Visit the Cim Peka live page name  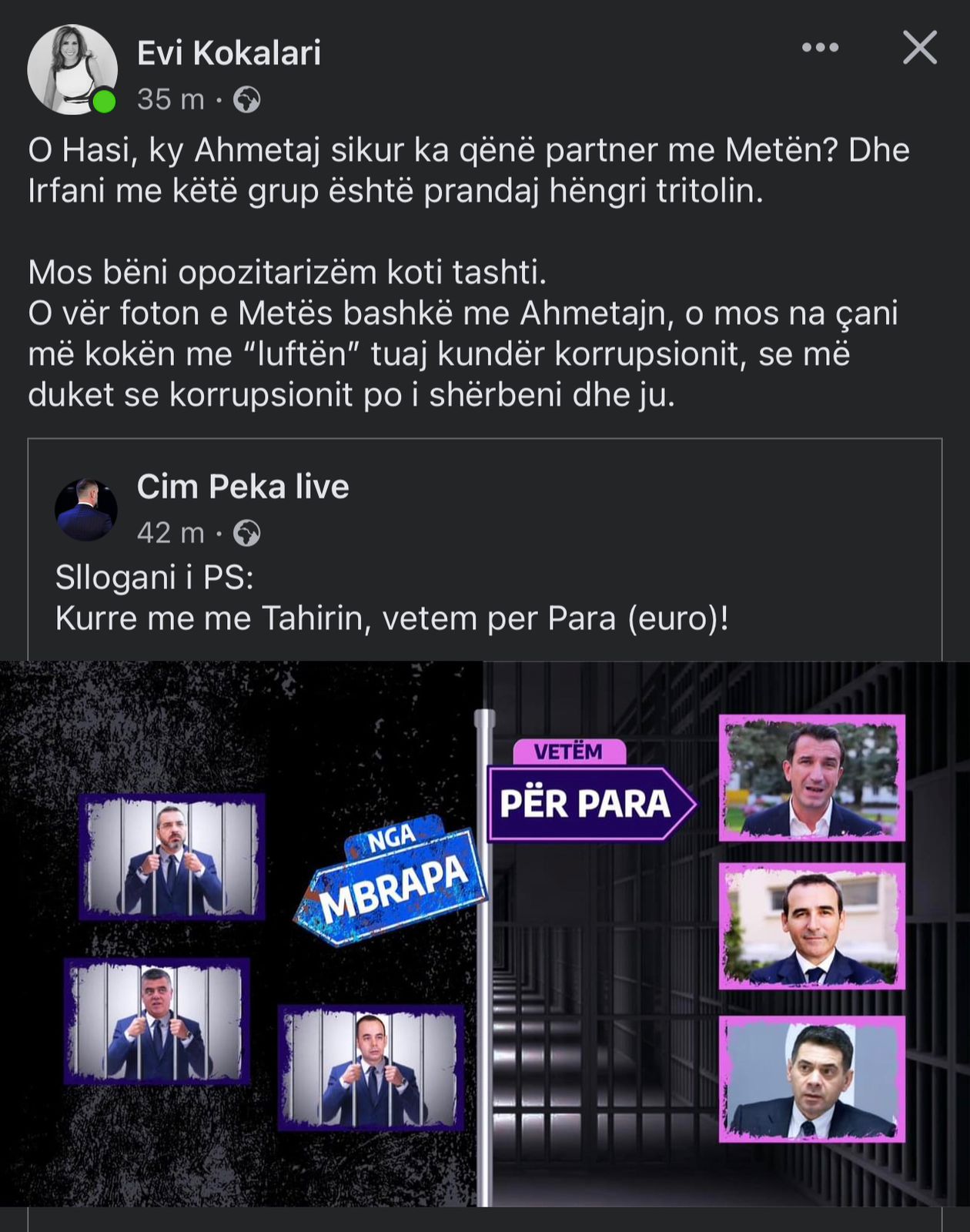click(242, 487)
